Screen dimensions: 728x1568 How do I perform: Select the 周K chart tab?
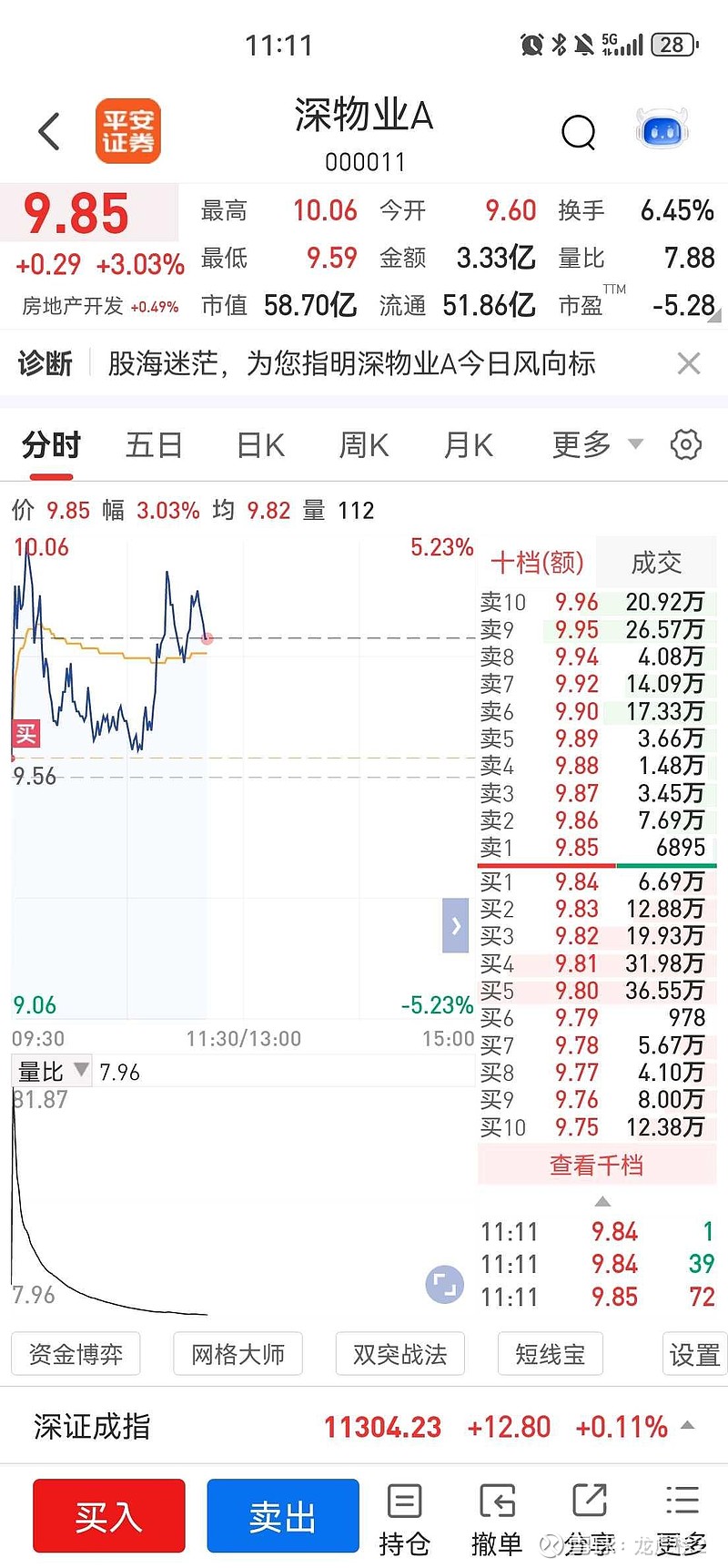[364, 445]
